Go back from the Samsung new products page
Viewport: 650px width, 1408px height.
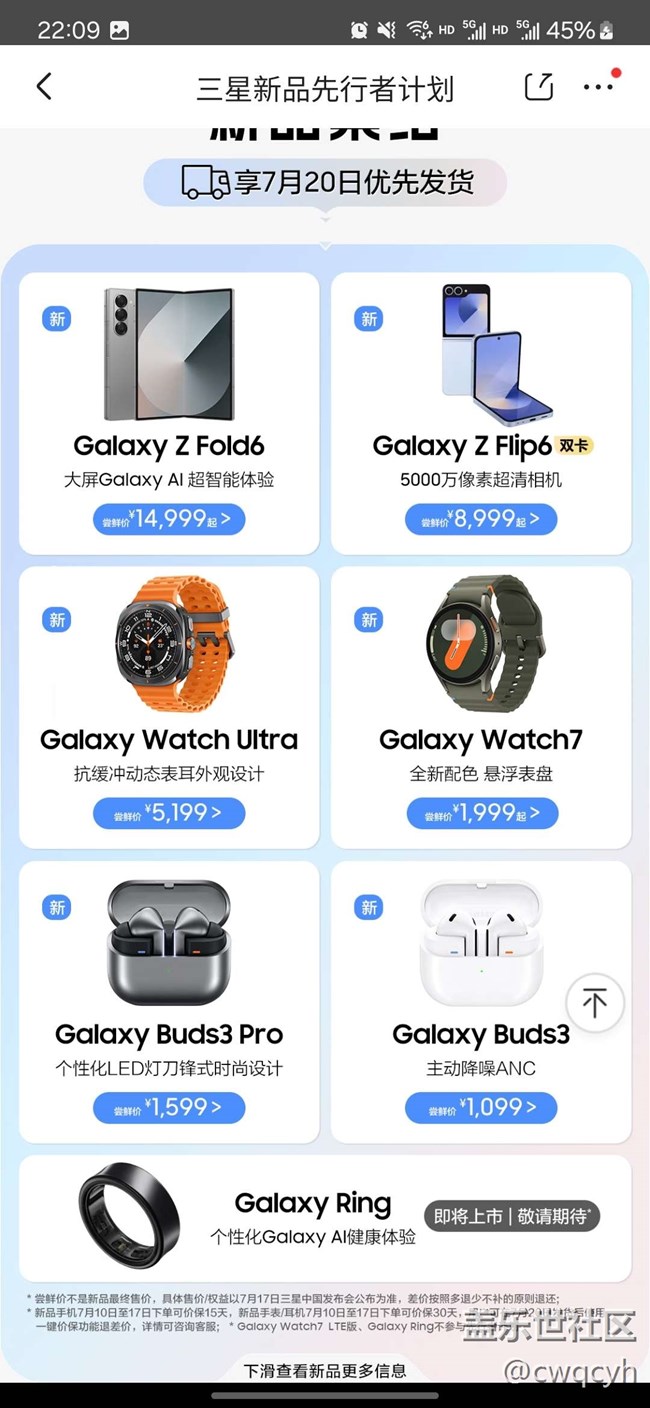pyautogui.click(x=44, y=87)
